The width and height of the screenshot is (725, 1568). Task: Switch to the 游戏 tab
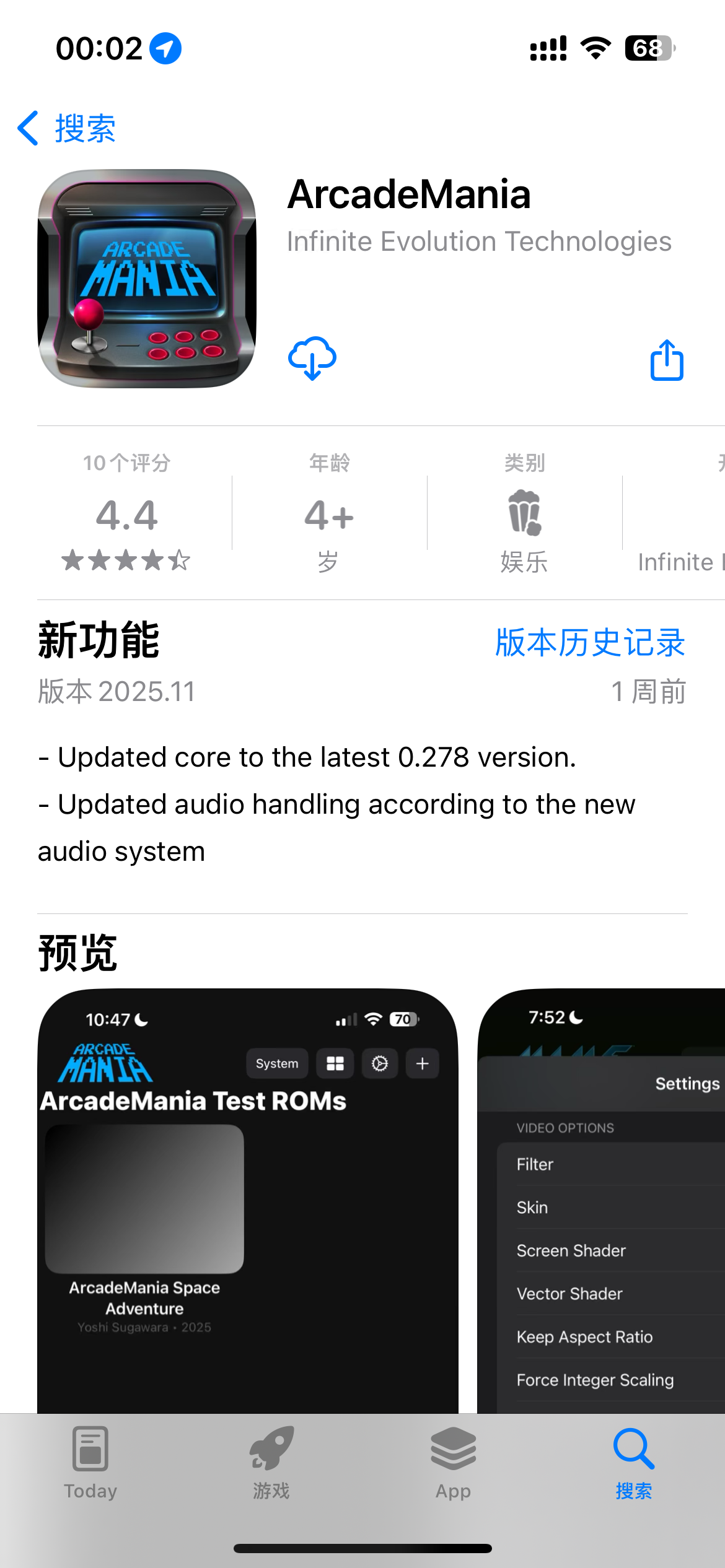271,1463
